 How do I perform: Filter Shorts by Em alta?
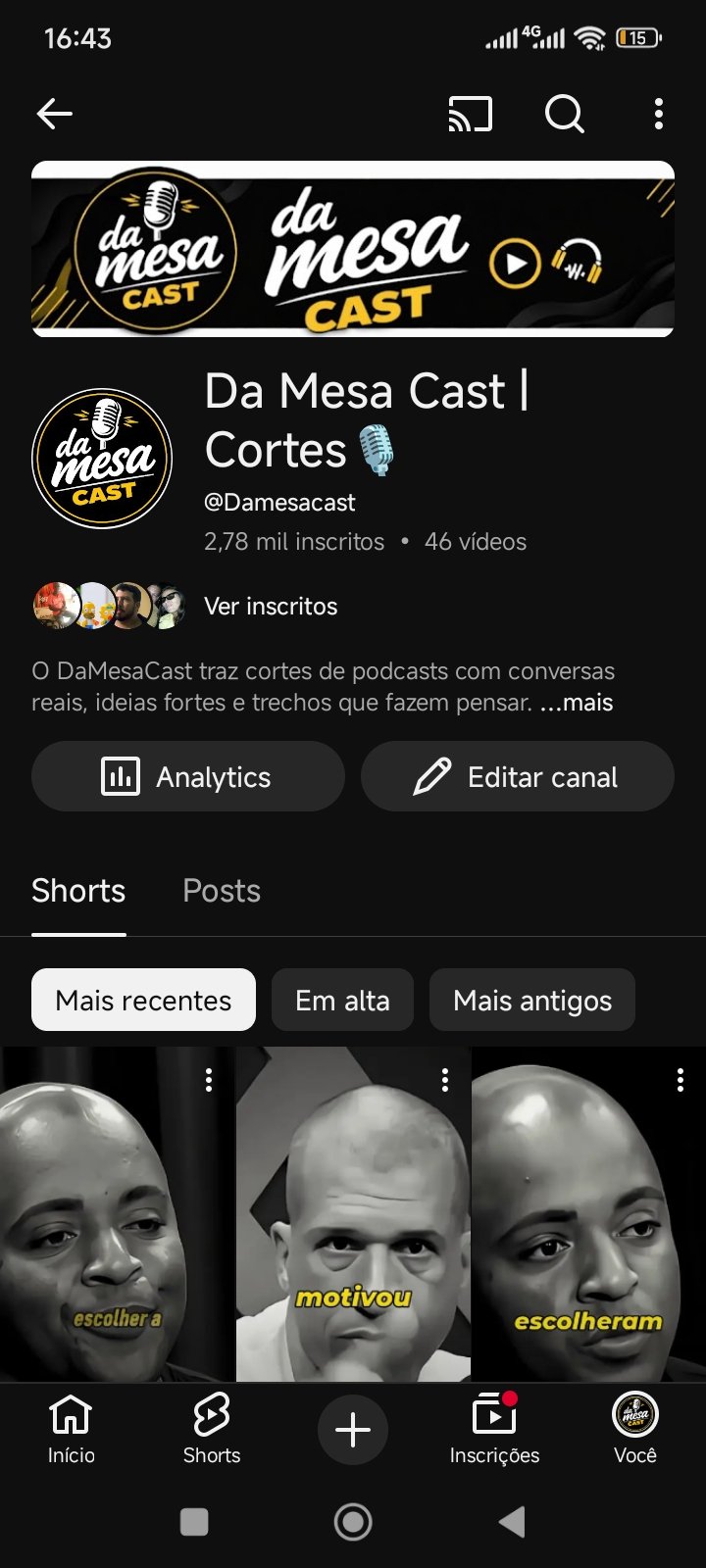pyautogui.click(x=342, y=1001)
